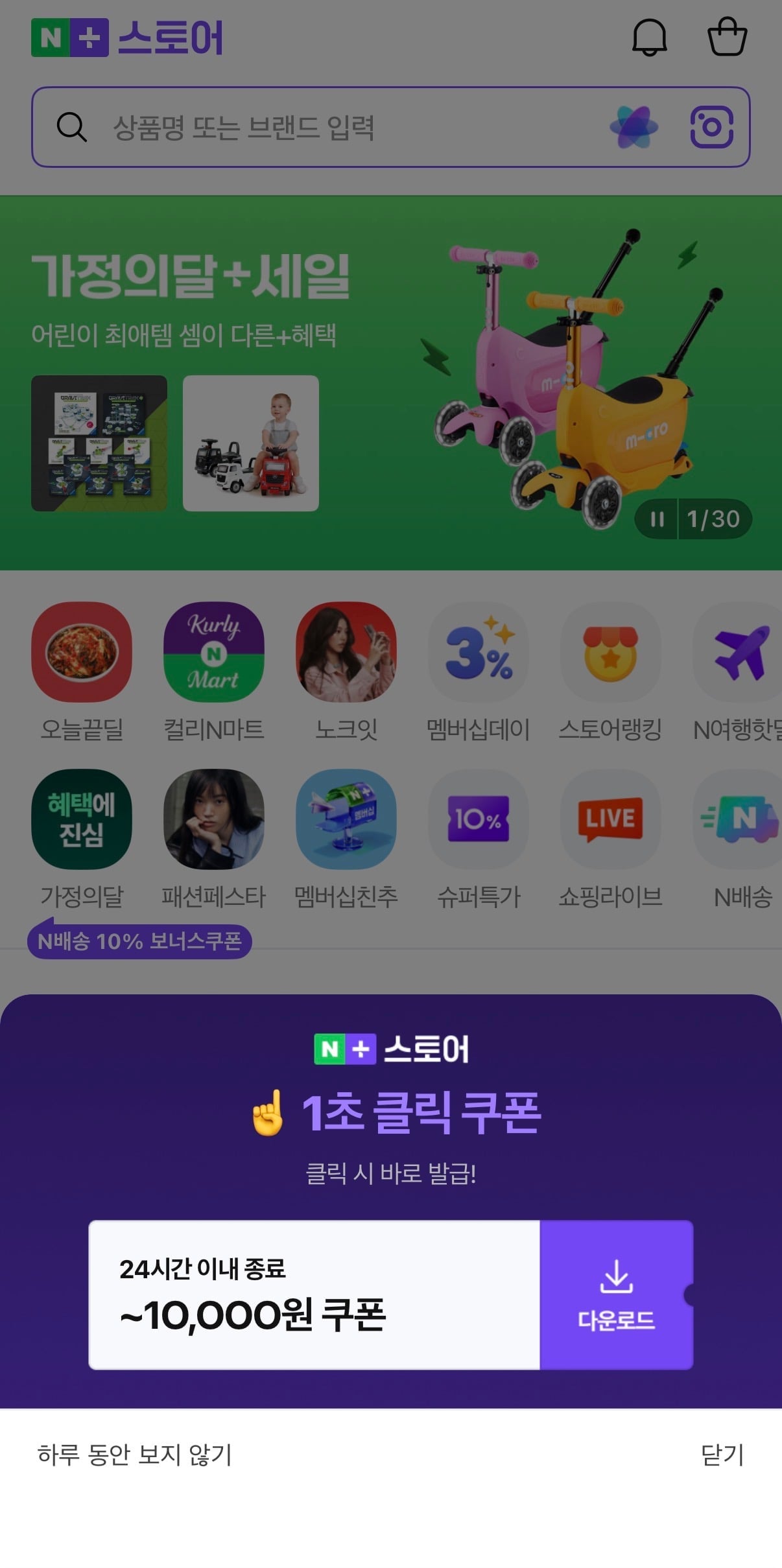Open 쇼핑라이브
Image resolution: width=782 pixels, height=1568 pixels.
610,819
